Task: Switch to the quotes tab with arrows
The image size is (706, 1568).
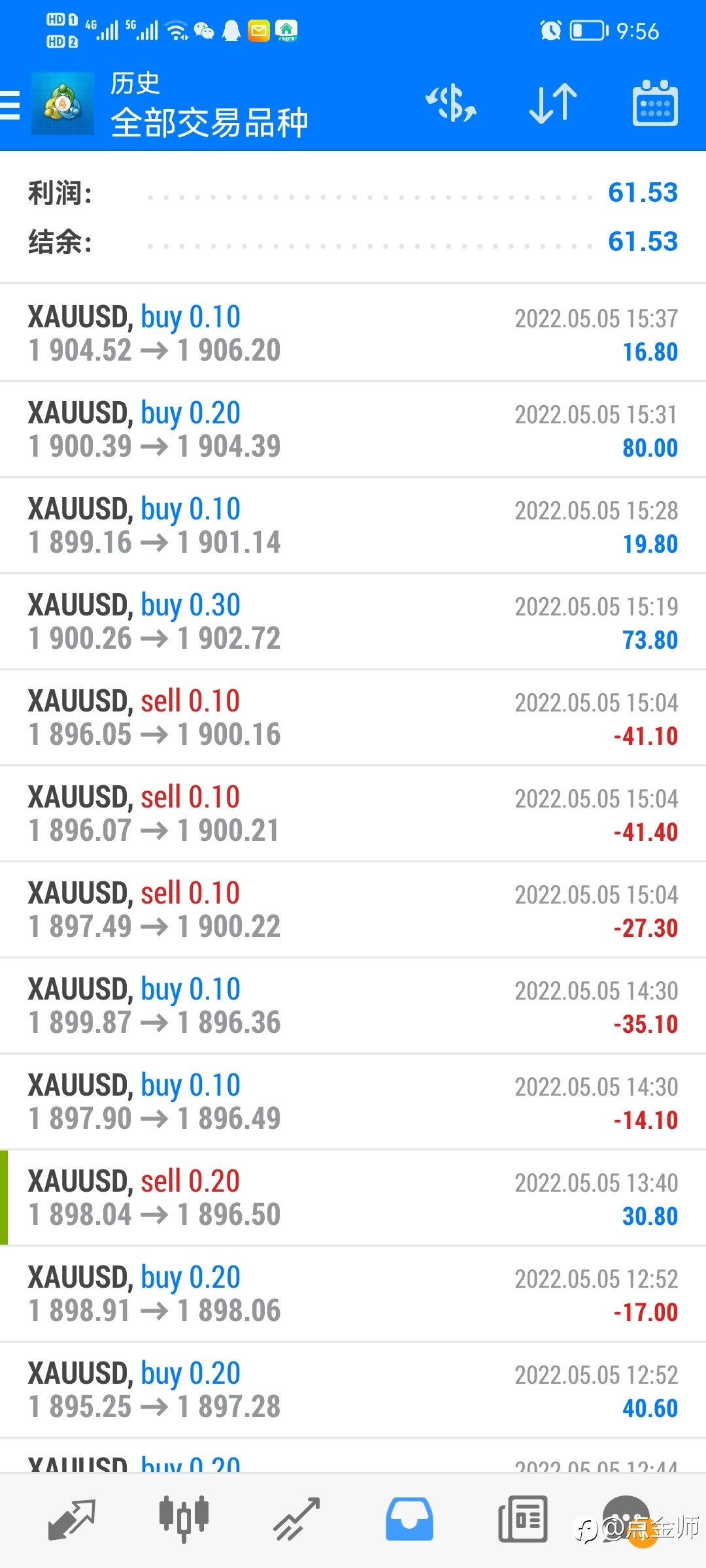Action: pyautogui.click(x=72, y=1519)
